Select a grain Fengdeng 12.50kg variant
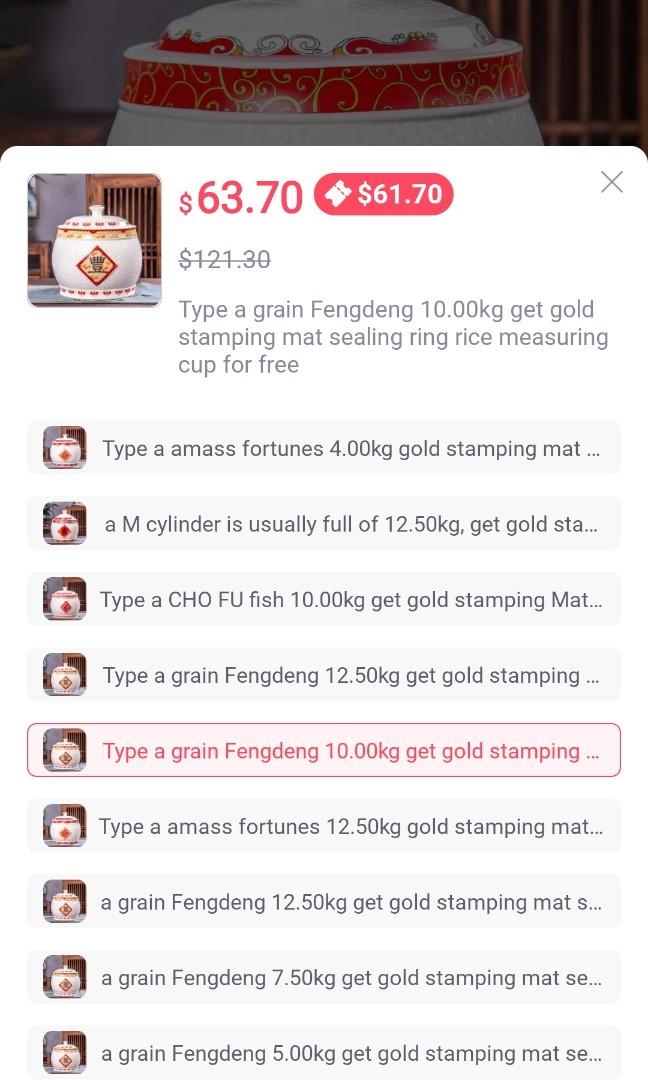 click(x=324, y=902)
